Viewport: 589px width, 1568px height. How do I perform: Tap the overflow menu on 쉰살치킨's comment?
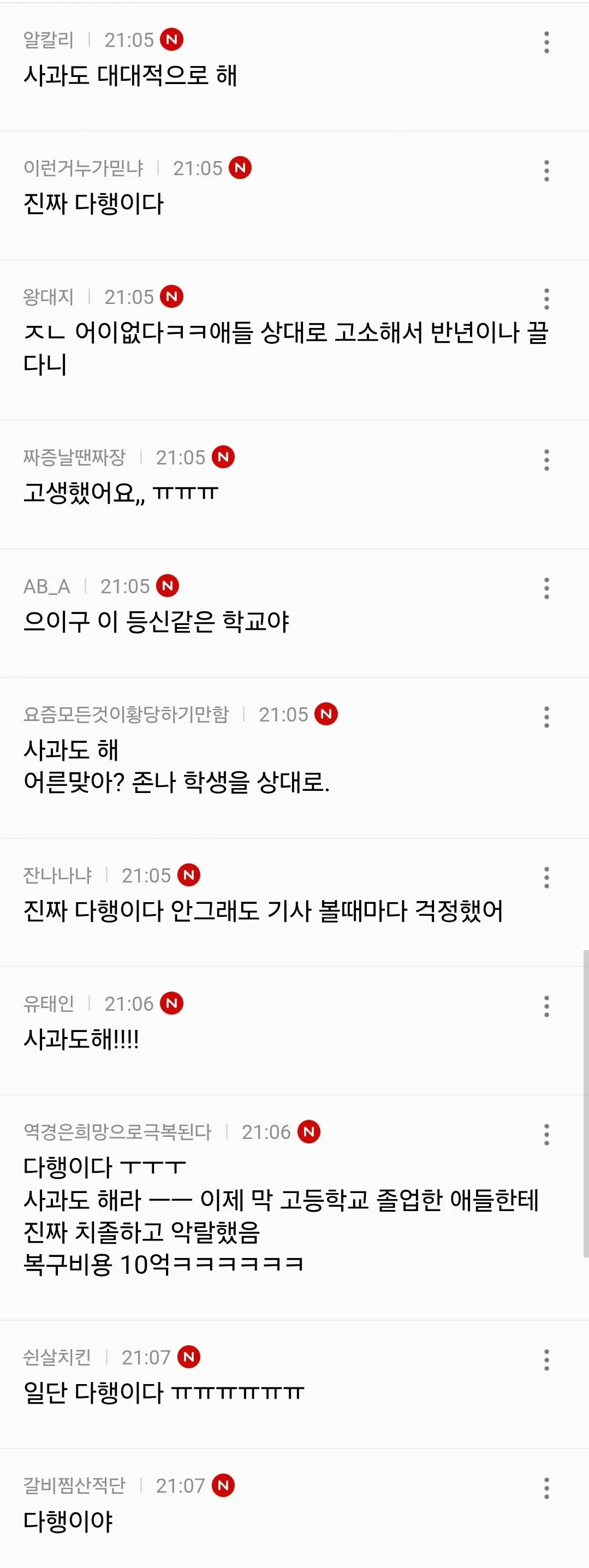pyautogui.click(x=546, y=1360)
